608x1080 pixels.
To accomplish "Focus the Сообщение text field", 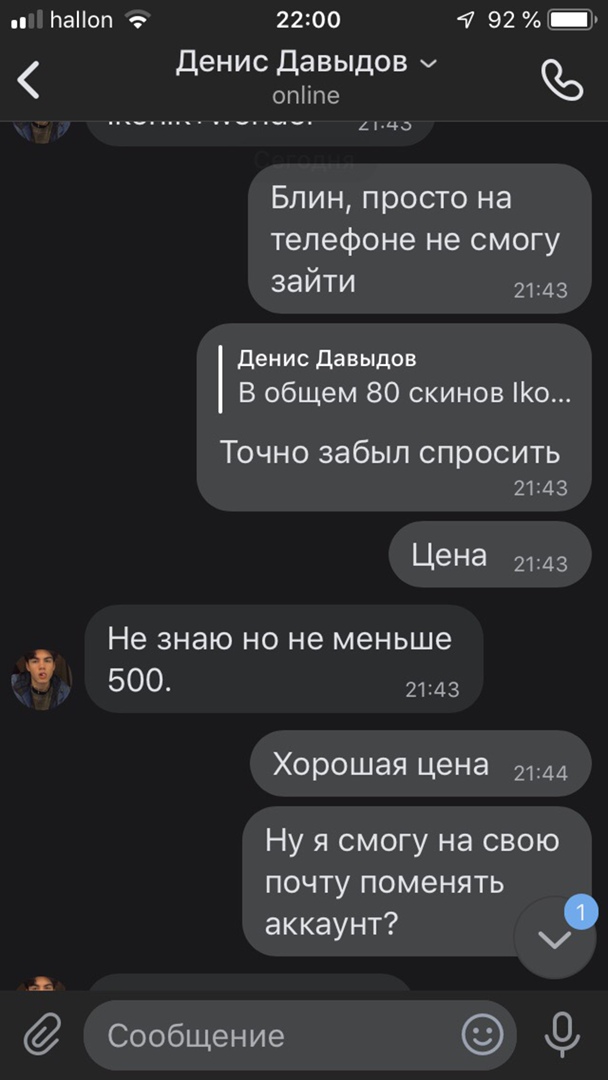I will point(270,1036).
